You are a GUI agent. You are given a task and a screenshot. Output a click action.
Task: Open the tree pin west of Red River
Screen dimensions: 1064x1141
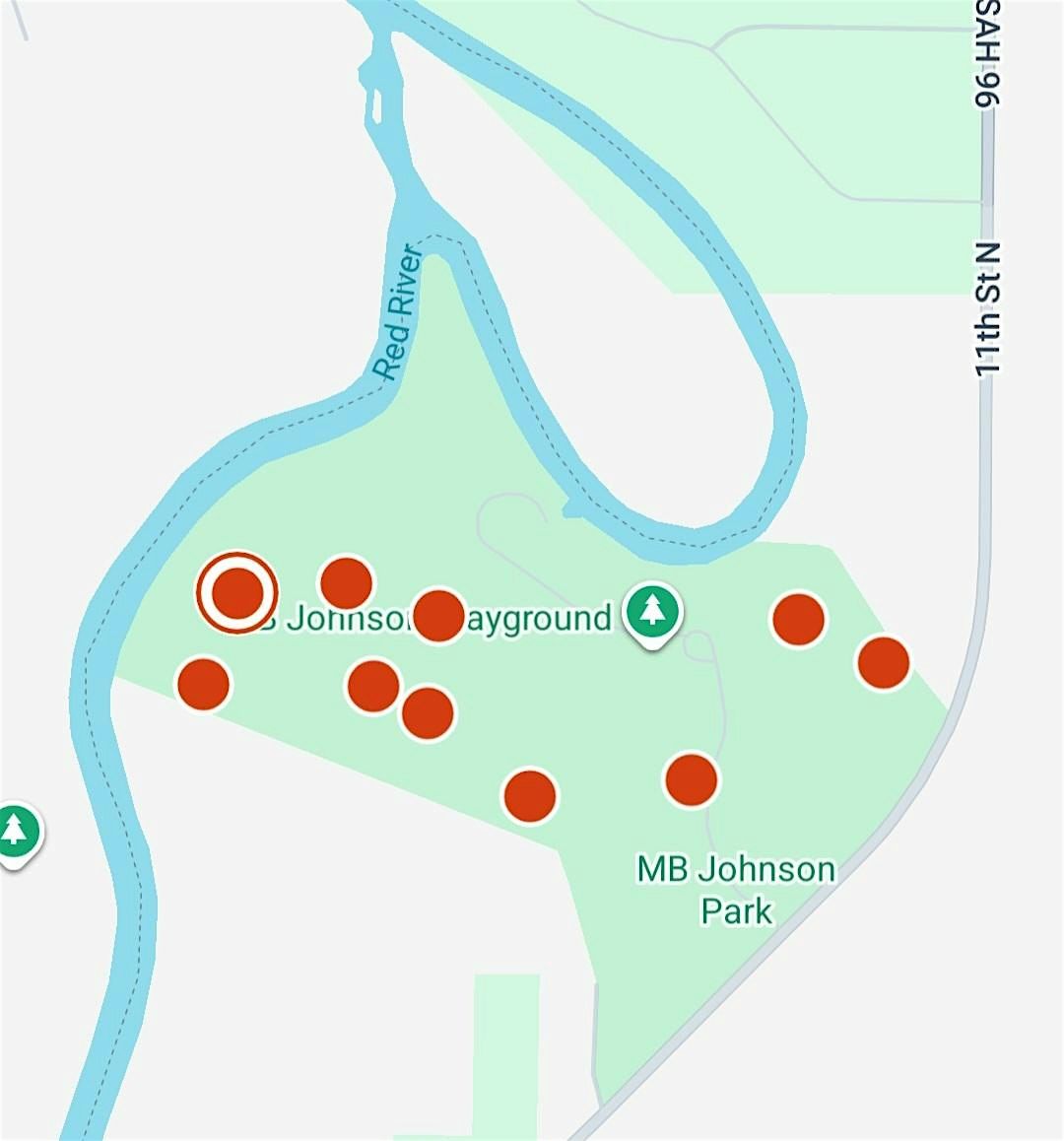[x=15, y=833]
